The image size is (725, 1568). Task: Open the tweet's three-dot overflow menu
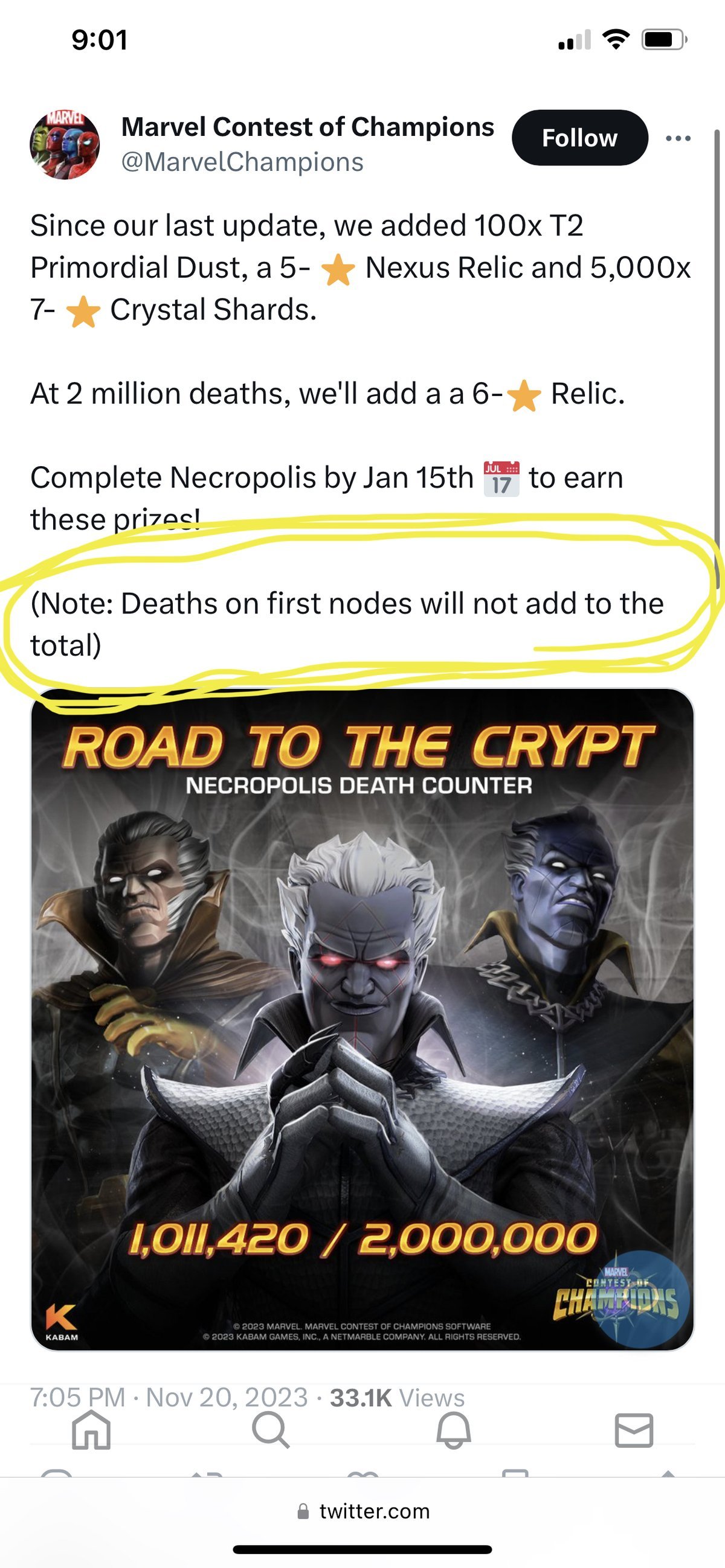678,138
